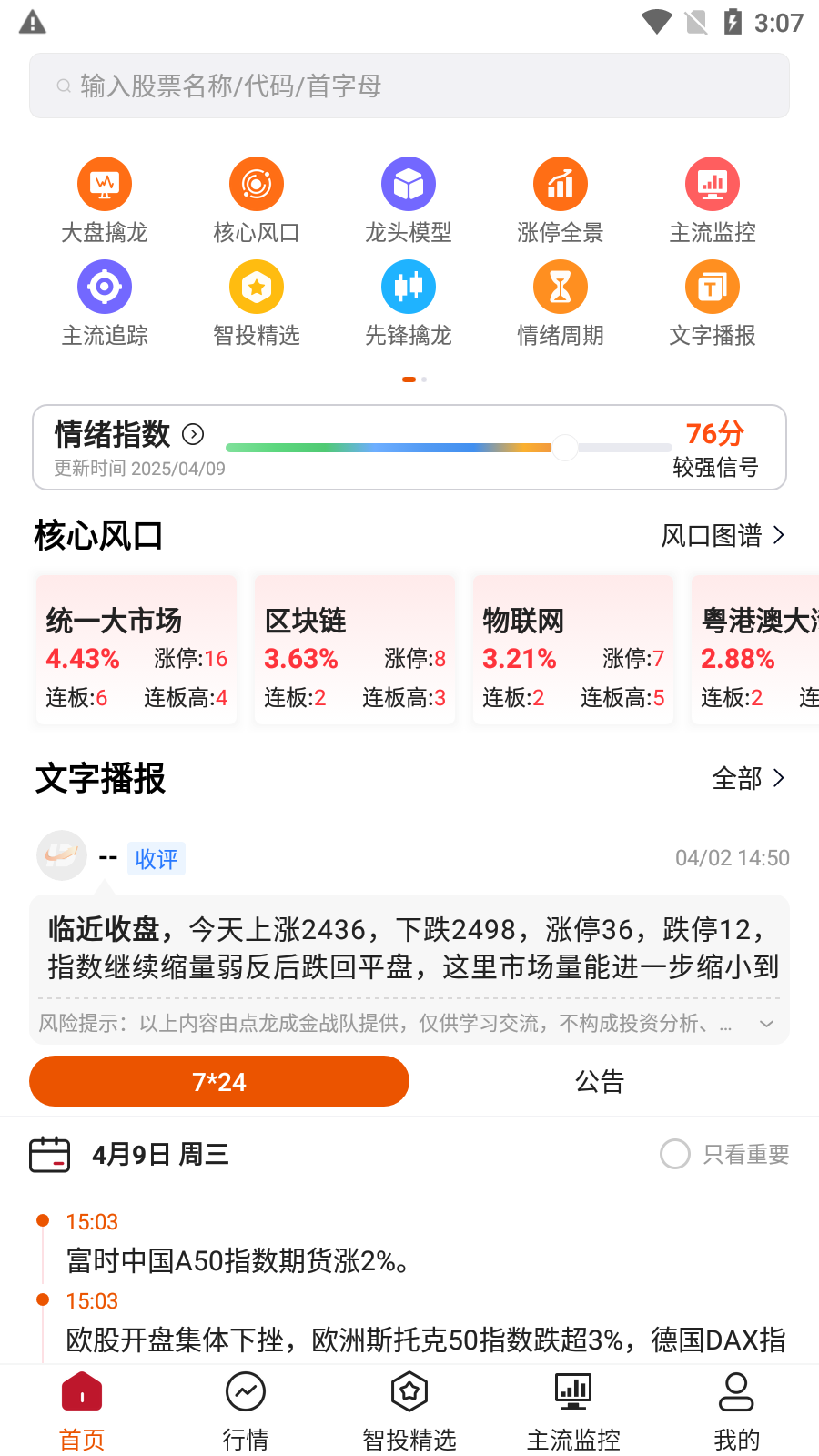Tap the 情绪指数 info circle icon
This screenshot has width=819, height=1456.
193,435
